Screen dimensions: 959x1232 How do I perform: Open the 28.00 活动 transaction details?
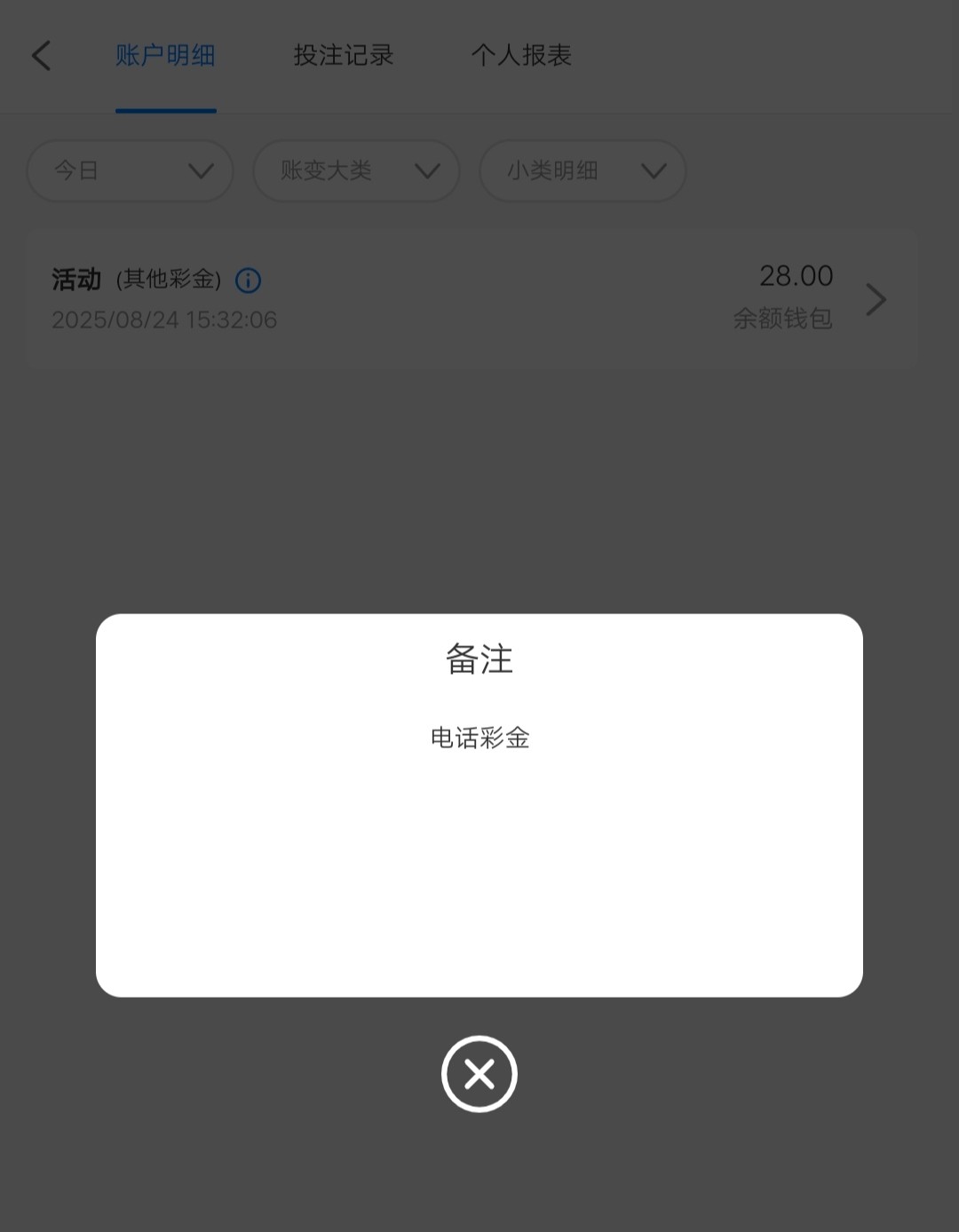pyautogui.click(x=875, y=299)
